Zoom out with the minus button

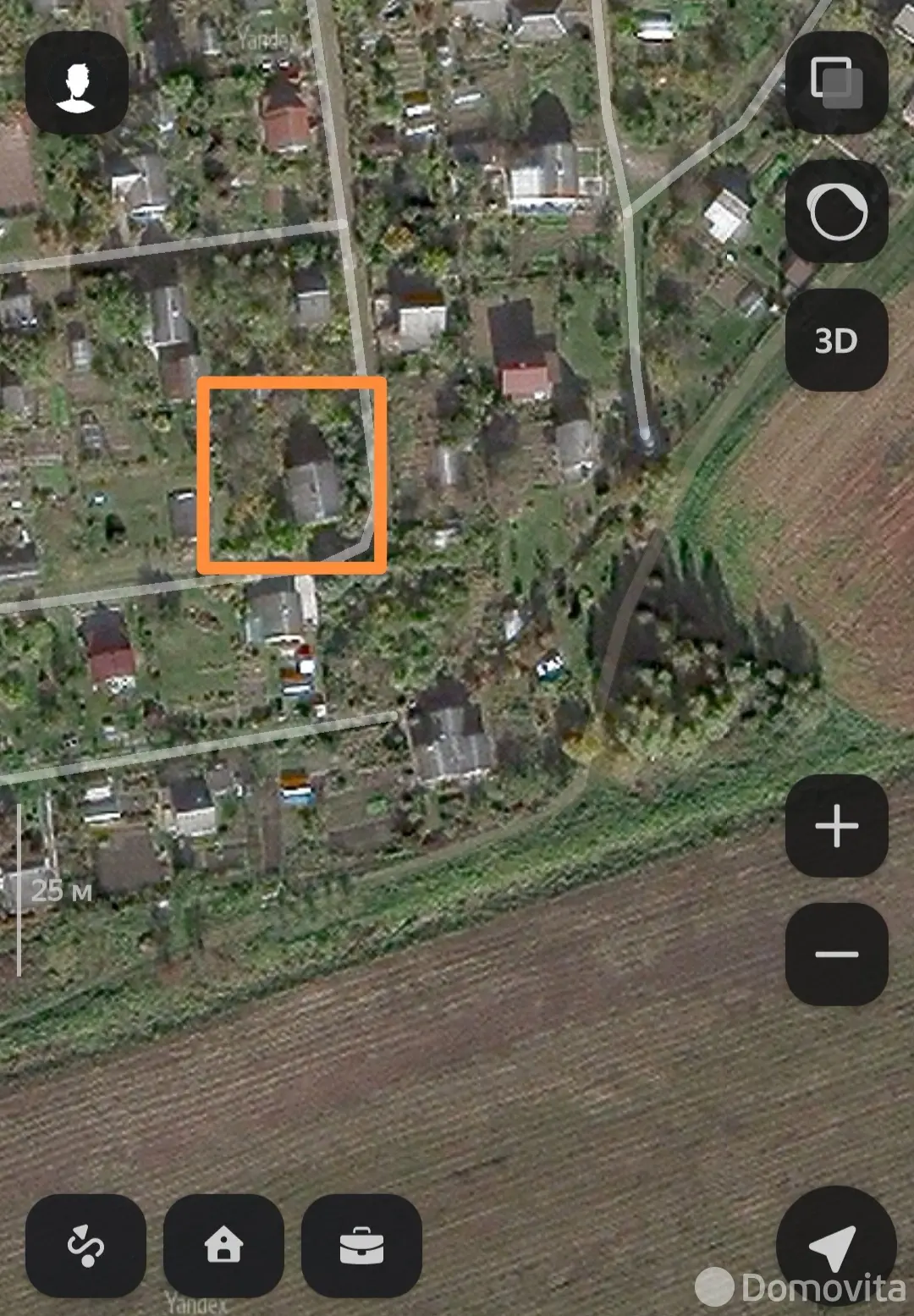pos(836,955)
